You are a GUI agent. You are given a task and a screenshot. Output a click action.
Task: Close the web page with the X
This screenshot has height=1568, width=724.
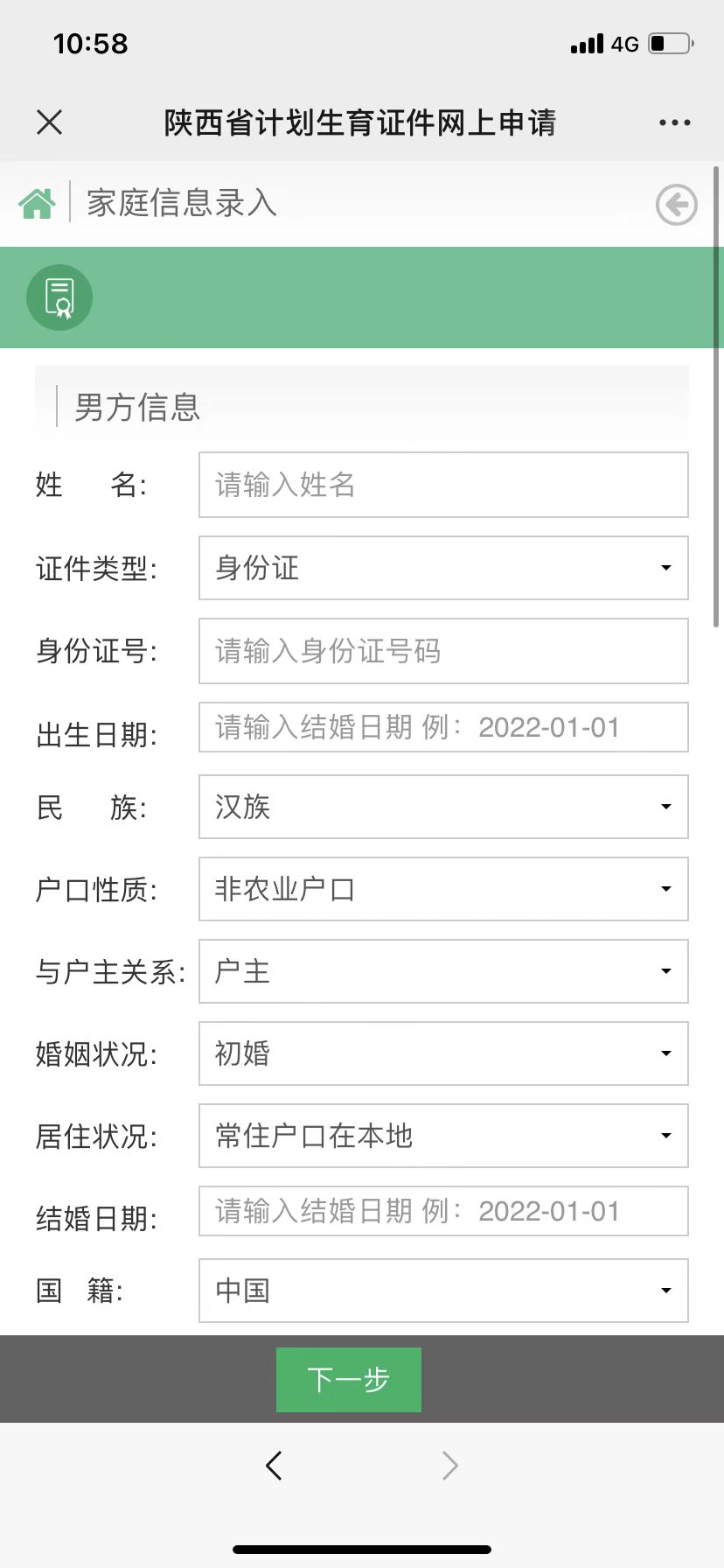50,122
